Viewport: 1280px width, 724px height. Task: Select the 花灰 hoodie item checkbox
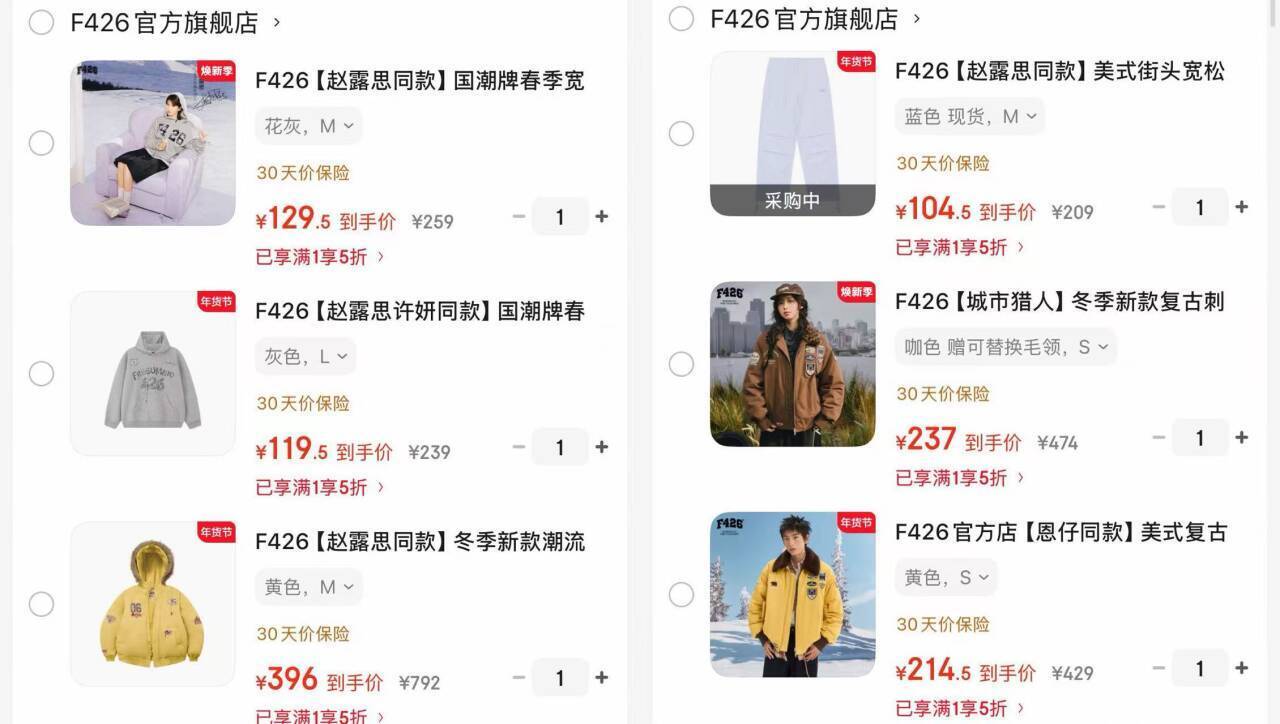pyautogui.click(x=41, y=143)
